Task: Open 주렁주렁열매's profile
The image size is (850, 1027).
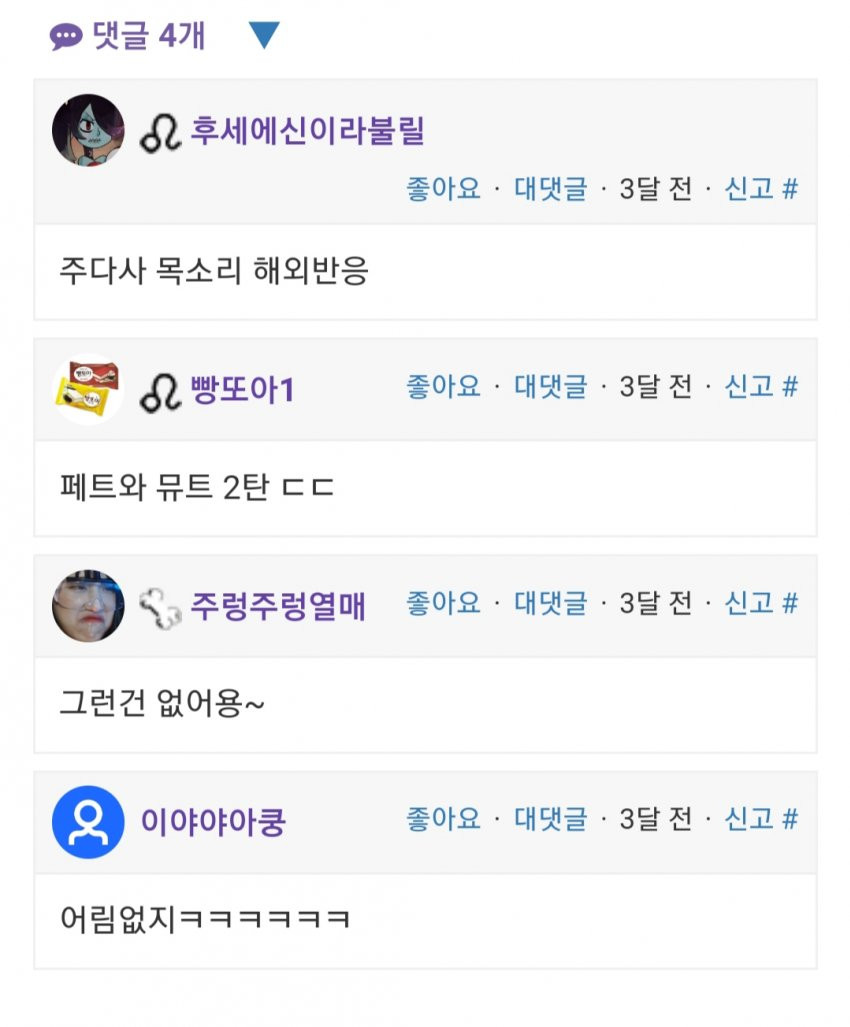Action: point(277,606)
